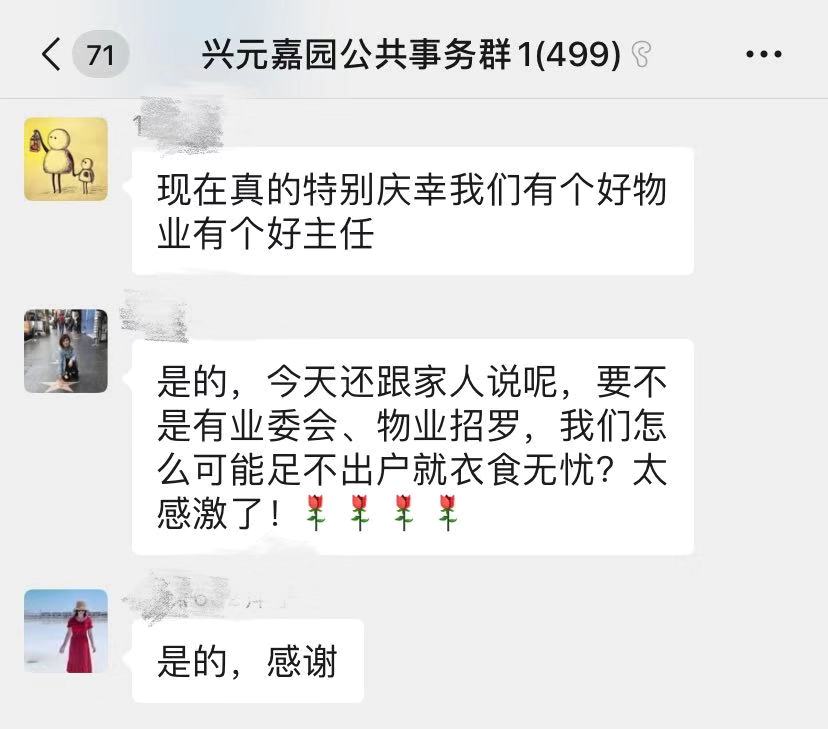Image resolution: width=828 pixels, height=729 pixels.
Task: View profile of the street photo avatar
Action: [66, 350]
